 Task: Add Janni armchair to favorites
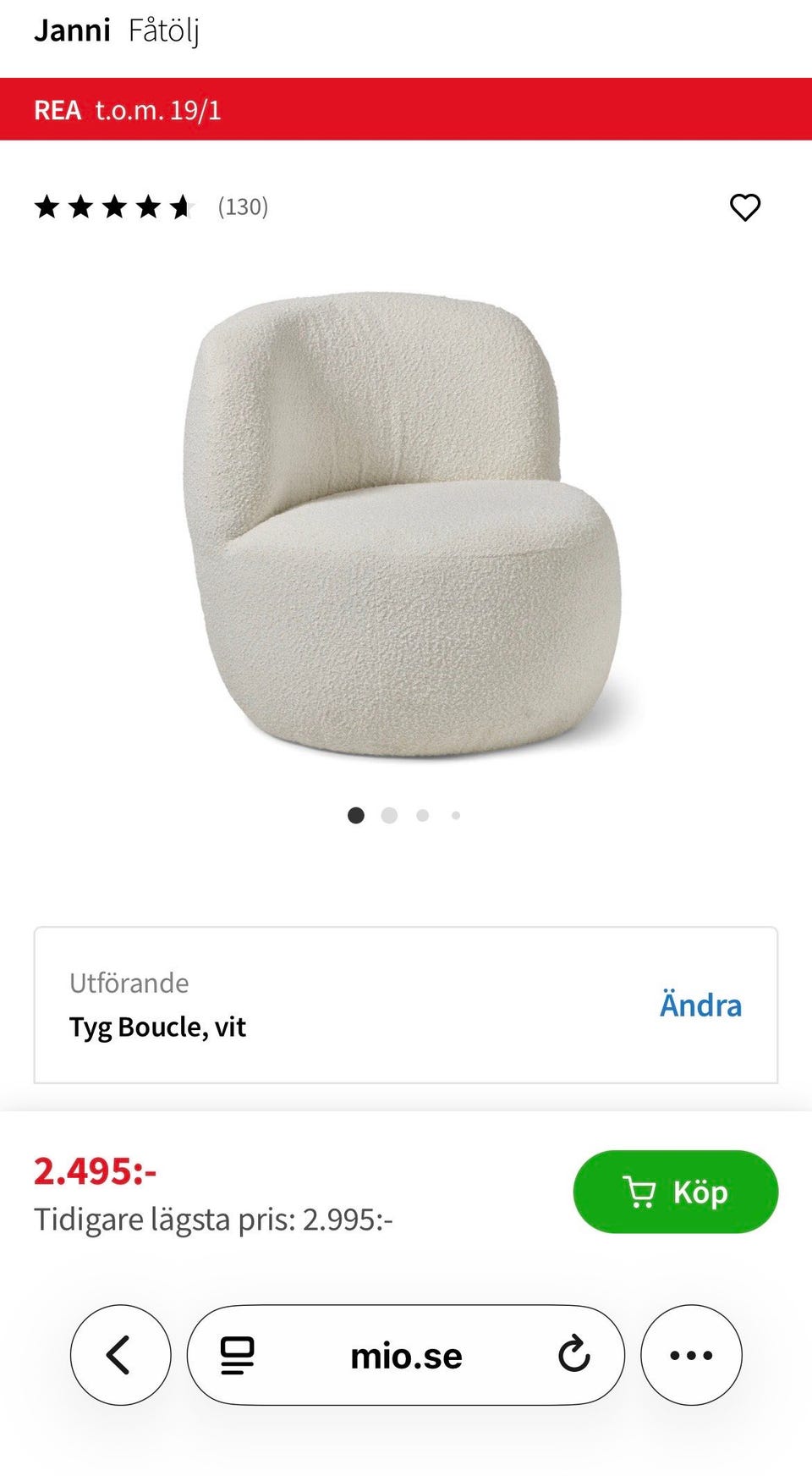(x=745, y=207)
